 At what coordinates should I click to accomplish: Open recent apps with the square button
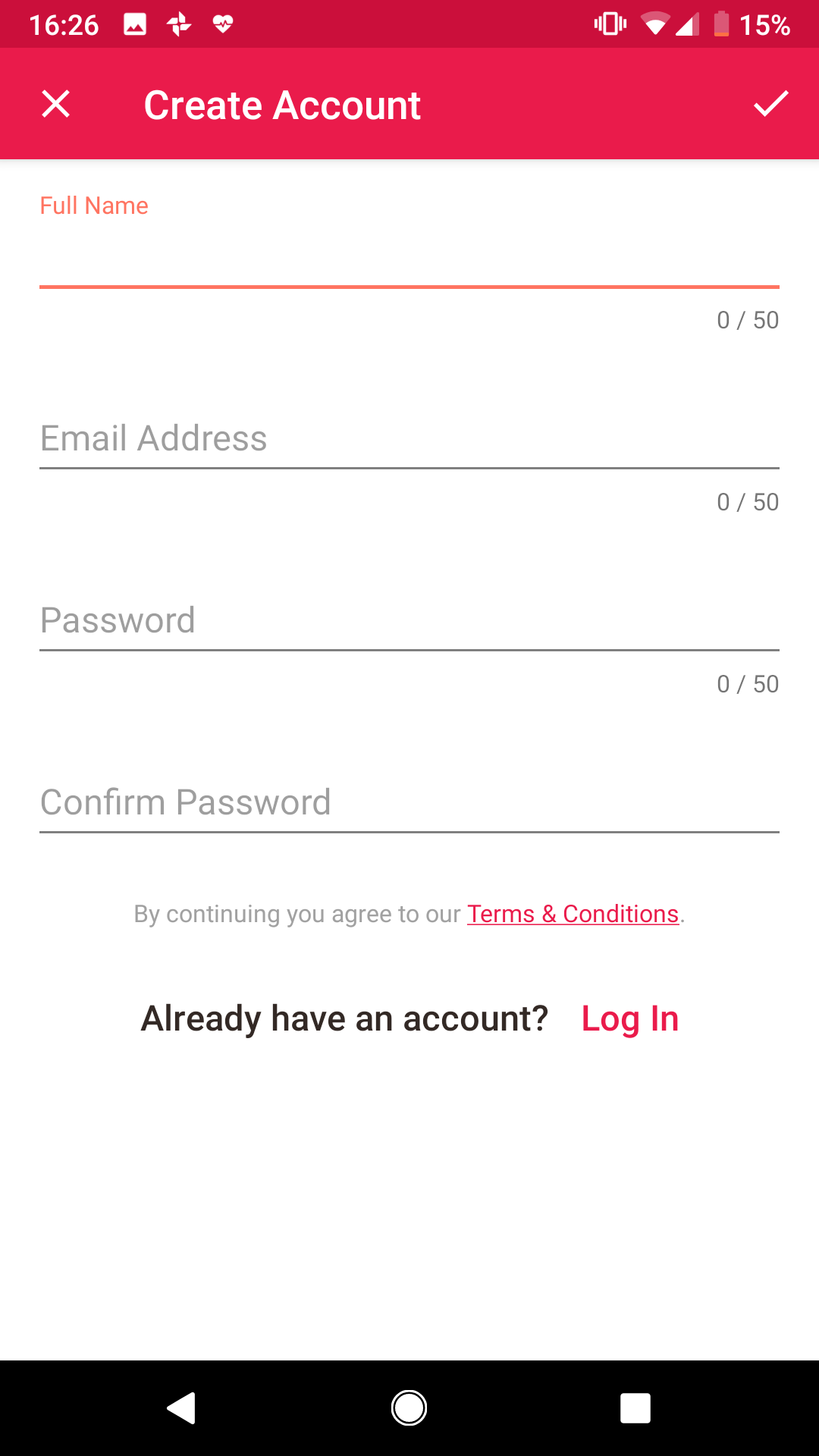pos(634,1408)
